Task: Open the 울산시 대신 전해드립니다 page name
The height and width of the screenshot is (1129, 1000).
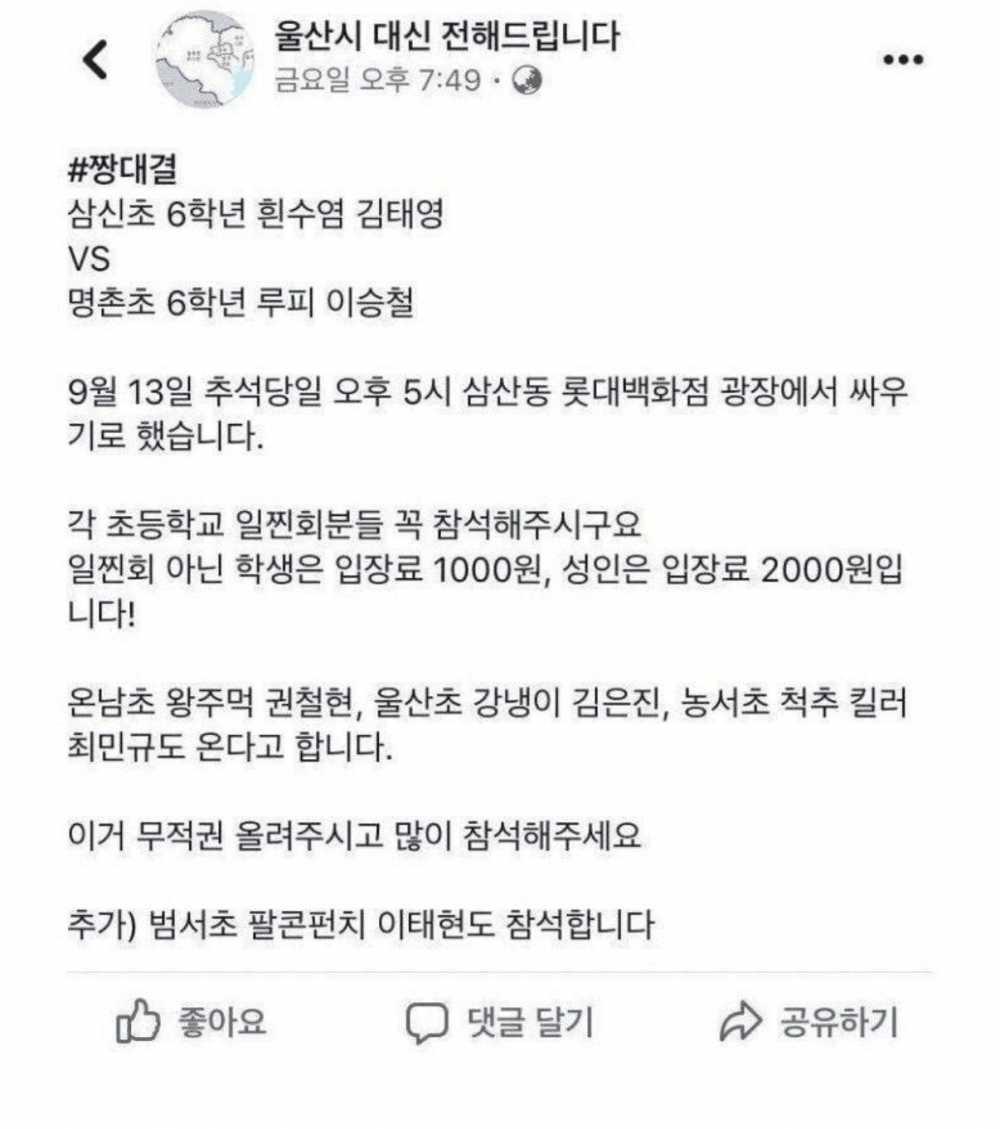Action: [447, 36]
